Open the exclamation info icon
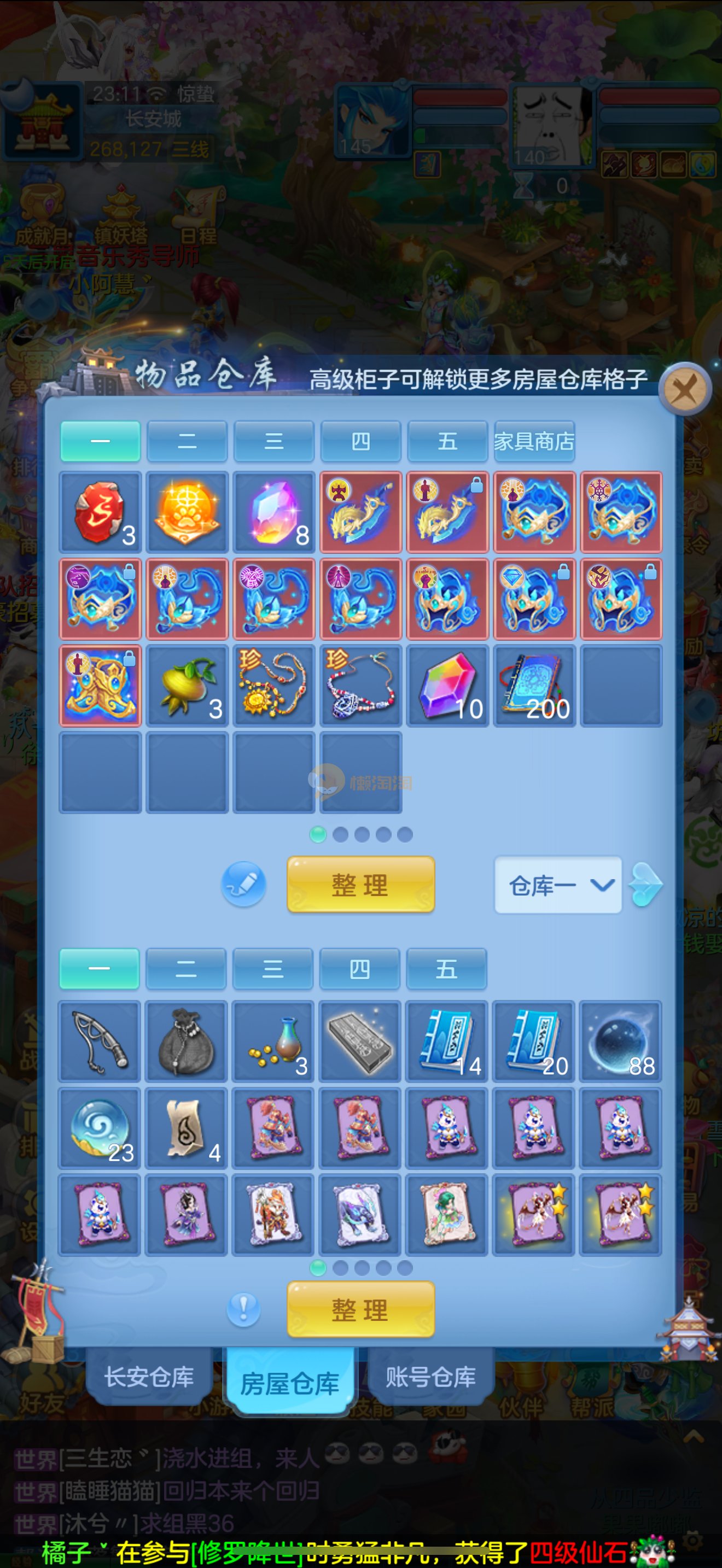Screen dimensions: 722x1568 click(243, 1309)
